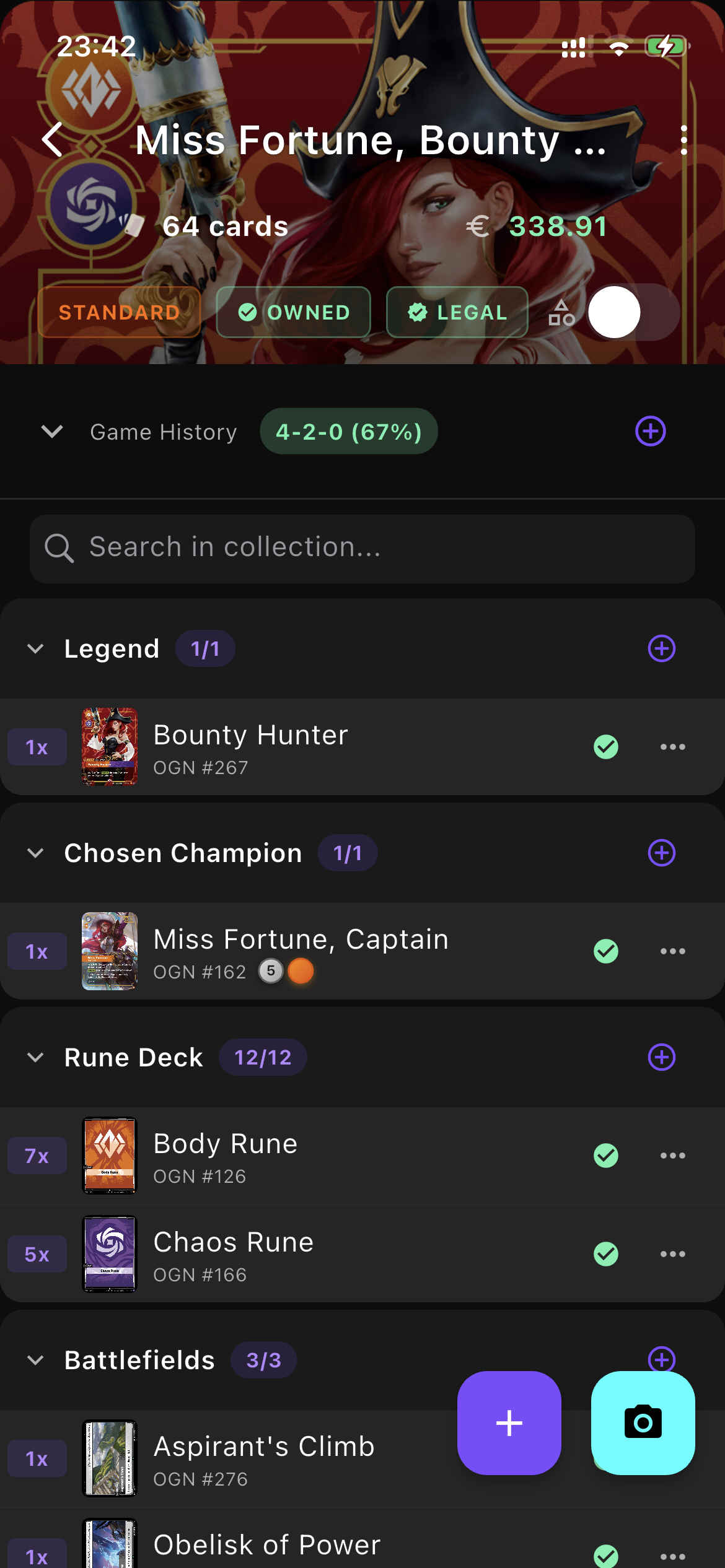Toggle the view switch in the header

point(633,312)
